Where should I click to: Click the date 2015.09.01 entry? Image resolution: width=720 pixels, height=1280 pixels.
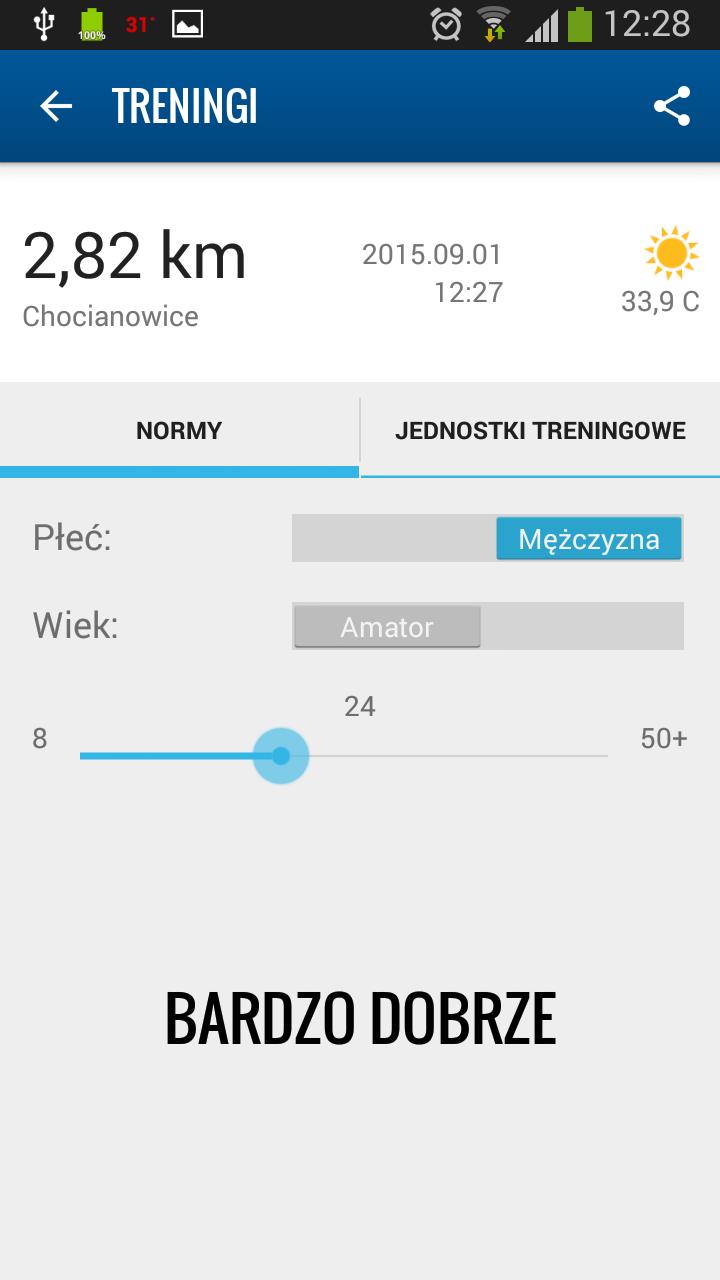click(433, 255)
